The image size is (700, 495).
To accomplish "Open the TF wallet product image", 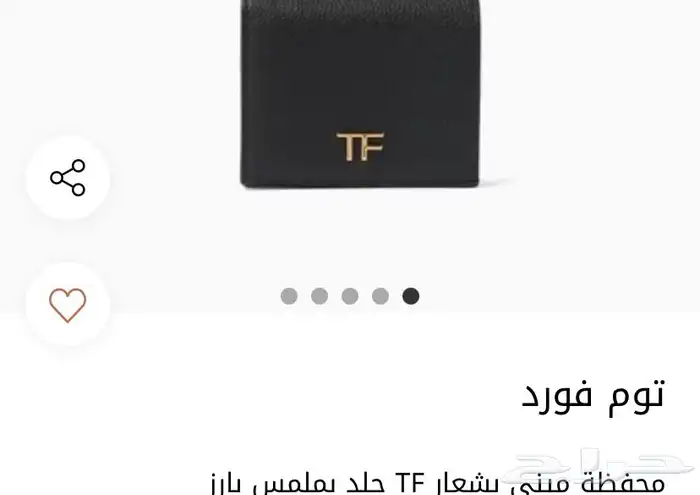I will [x=360, y=94].
